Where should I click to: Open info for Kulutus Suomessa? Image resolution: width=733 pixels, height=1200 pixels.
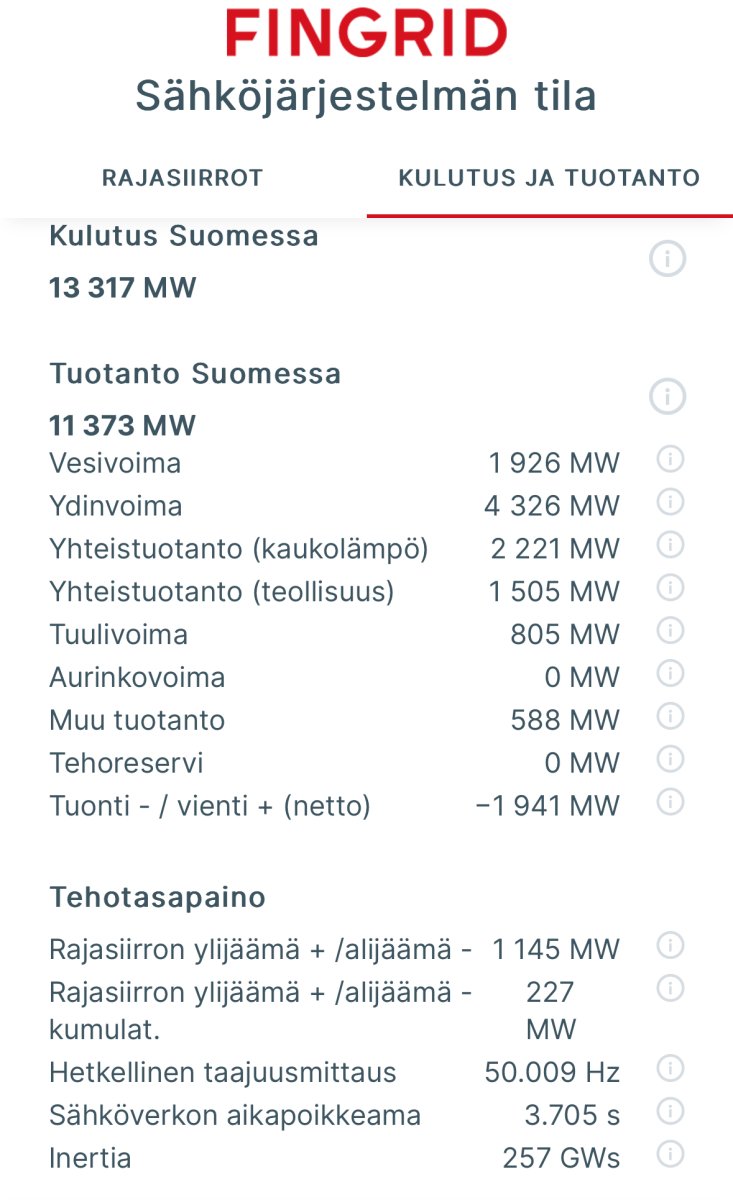pos(668,260)
